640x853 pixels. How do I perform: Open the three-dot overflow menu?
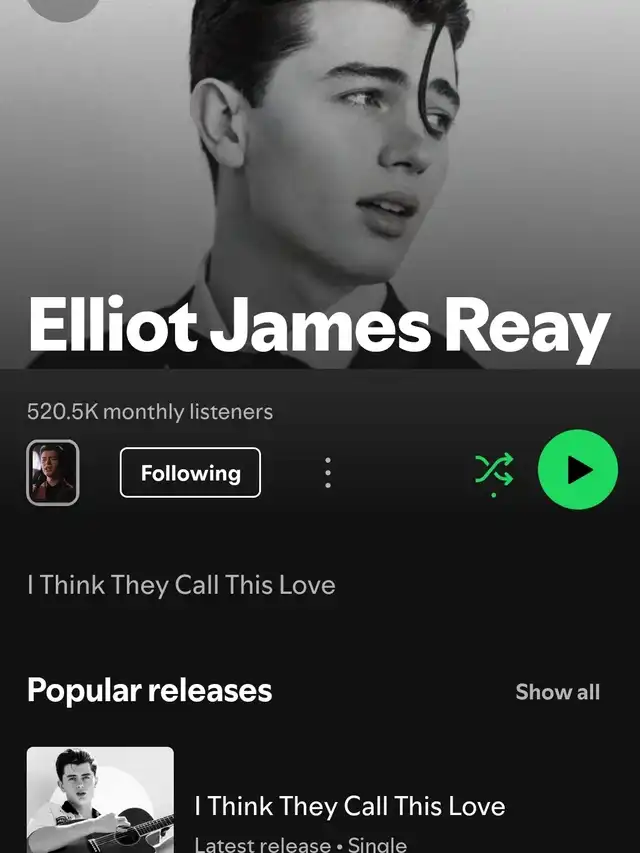point(328,472)
